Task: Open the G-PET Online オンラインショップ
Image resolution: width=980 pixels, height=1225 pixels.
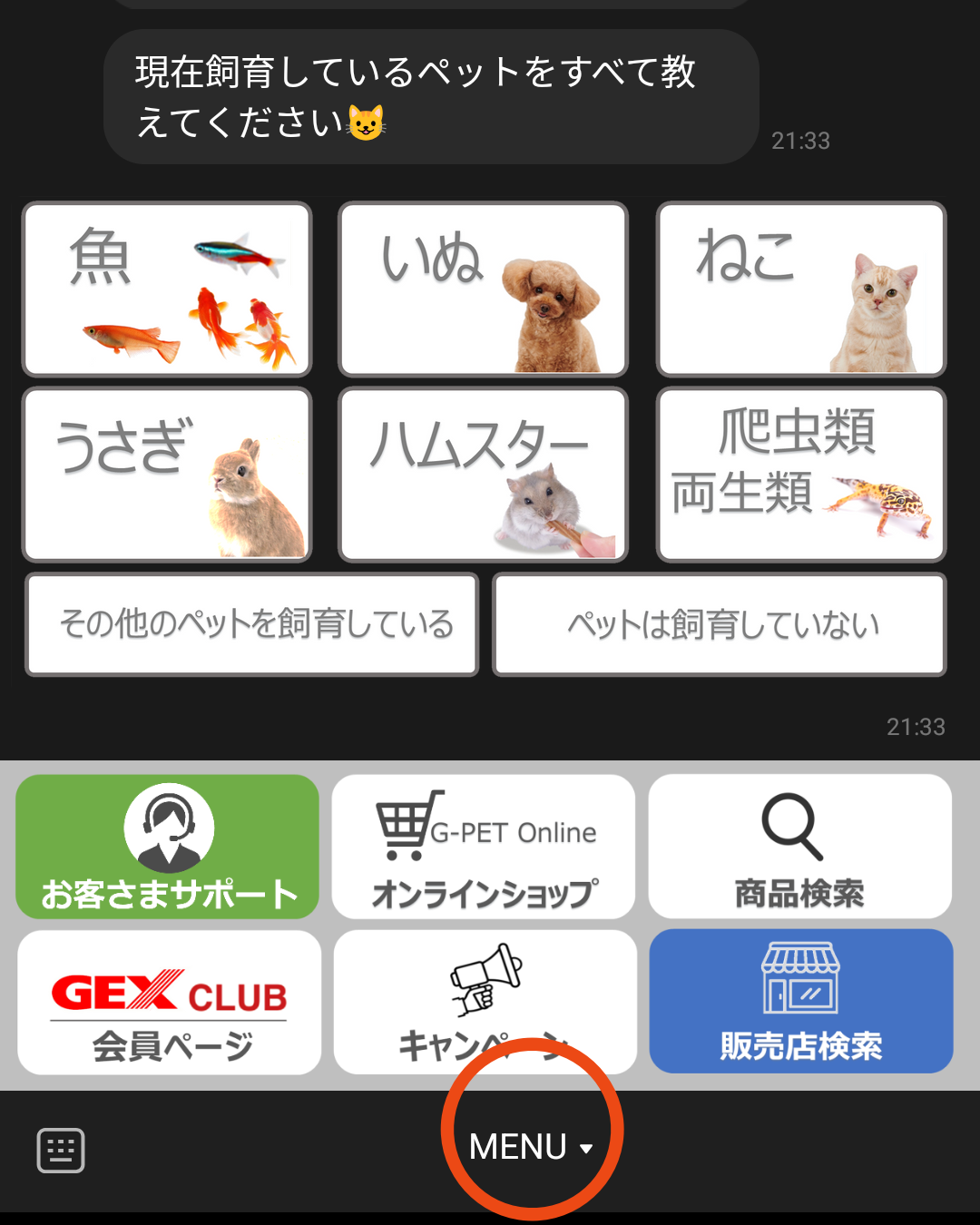Action: point(484,847)
